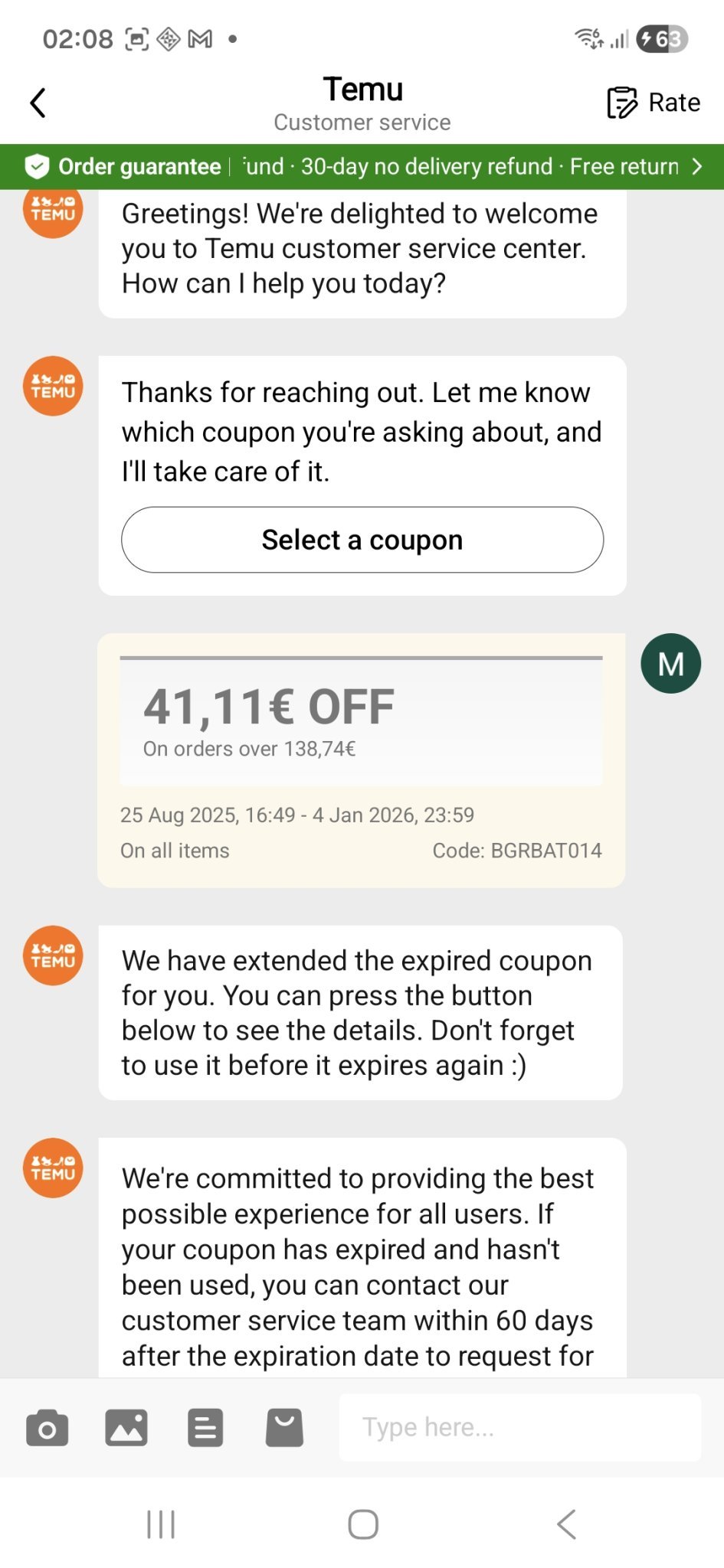The image size is (724, 1568).
Task: Focus the Type here message field
Action: [519, 1428]
